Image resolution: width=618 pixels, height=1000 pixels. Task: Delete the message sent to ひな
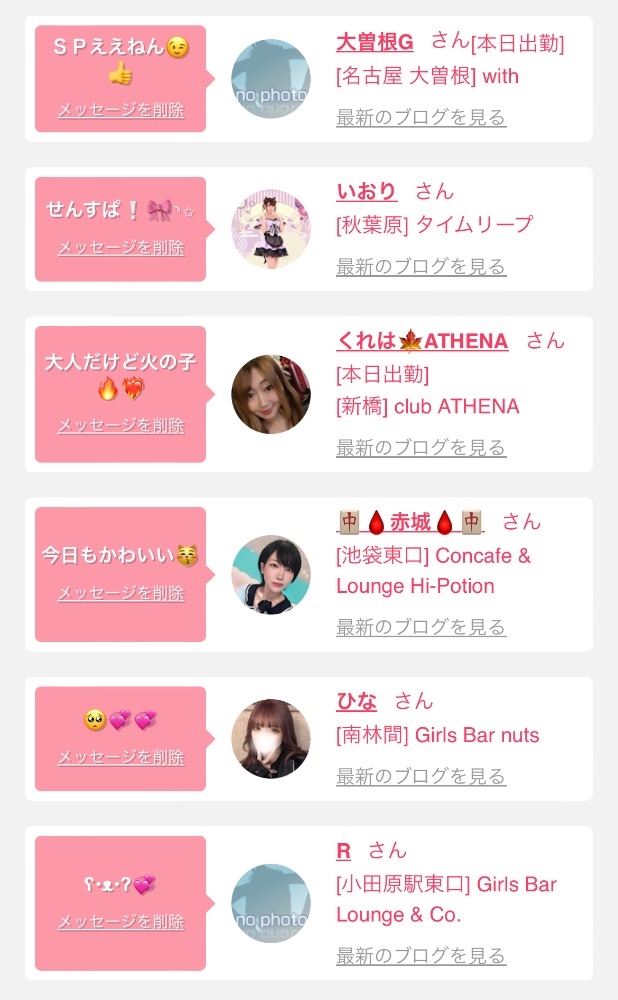121,757
